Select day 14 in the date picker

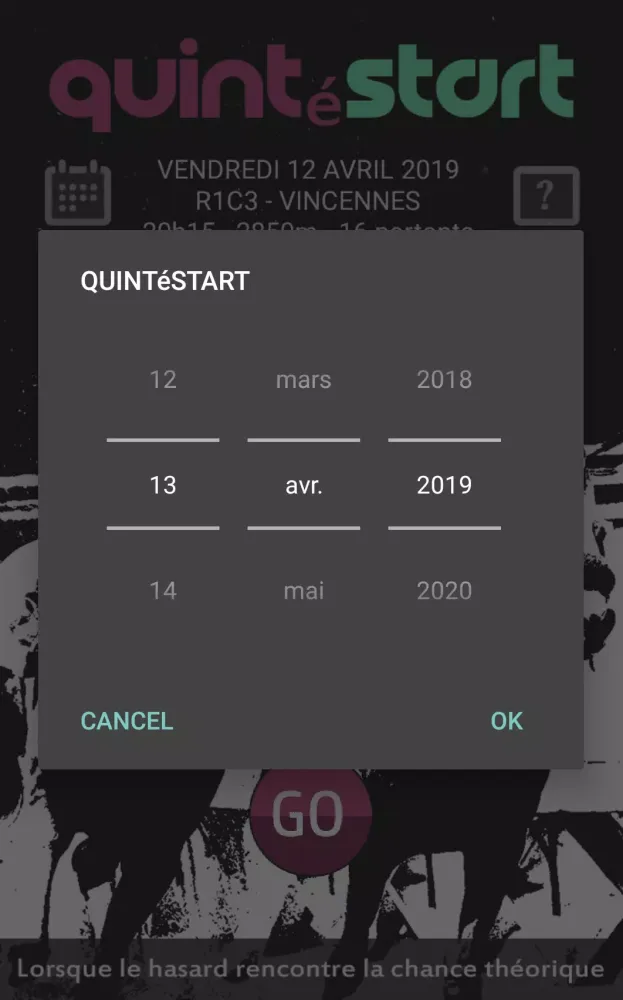[x=163, y=590]
